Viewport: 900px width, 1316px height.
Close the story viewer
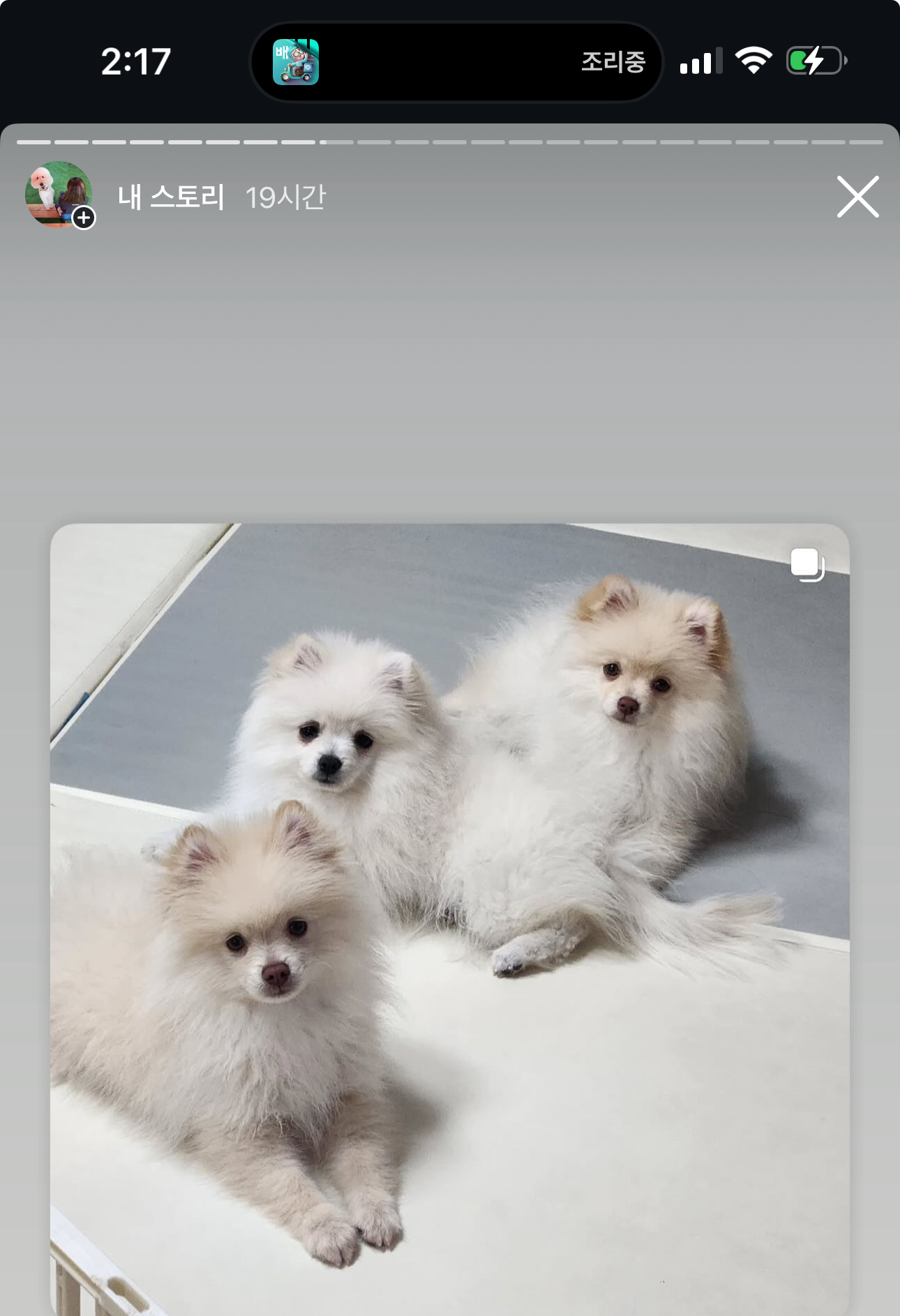(857, 197)
